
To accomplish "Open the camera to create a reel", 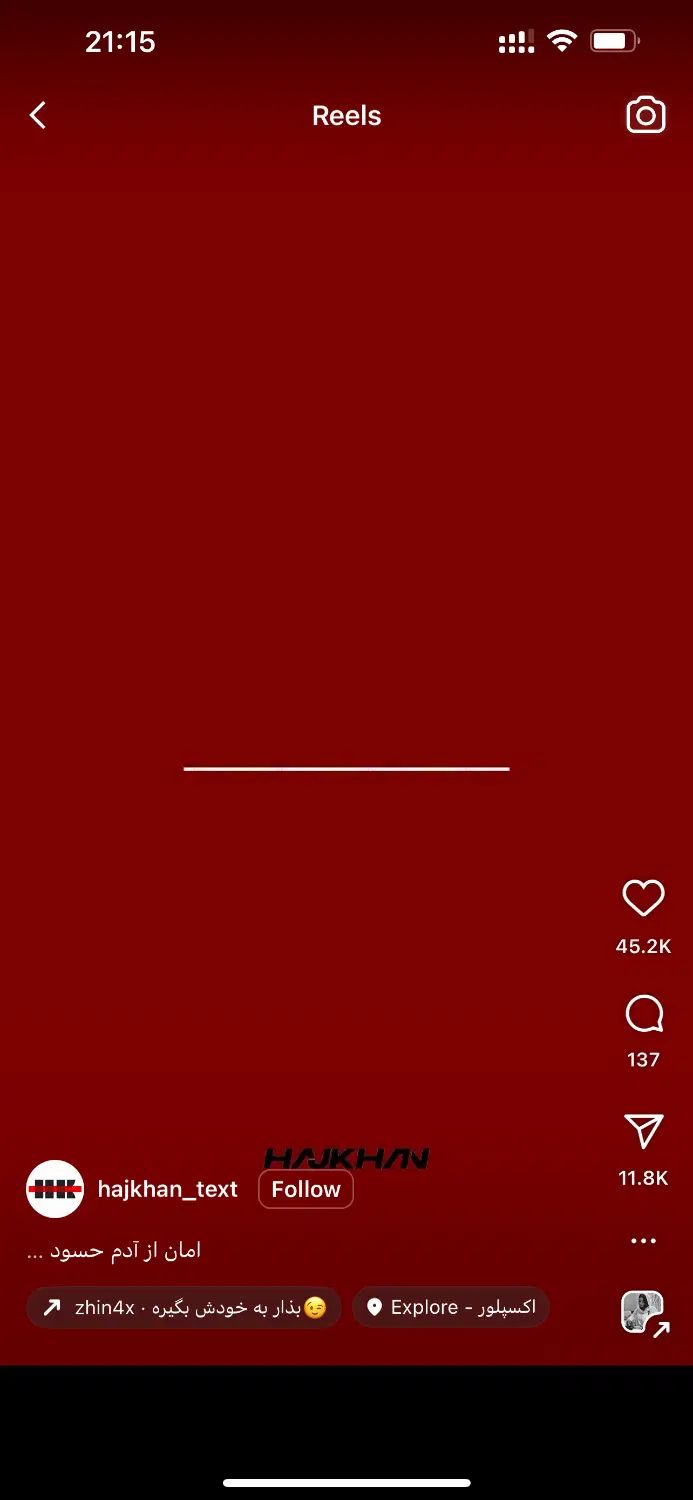I will click(x=645, y=116).
